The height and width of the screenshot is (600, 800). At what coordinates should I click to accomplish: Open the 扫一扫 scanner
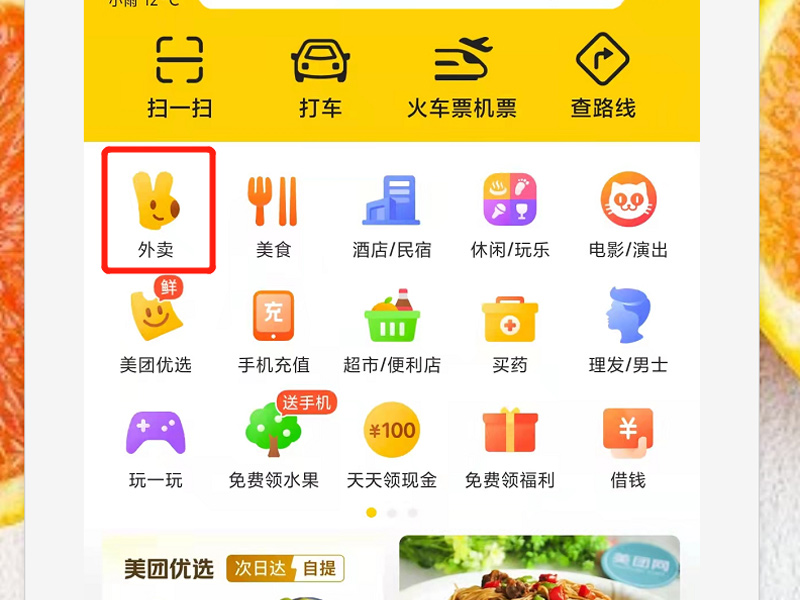pos(180,78)
